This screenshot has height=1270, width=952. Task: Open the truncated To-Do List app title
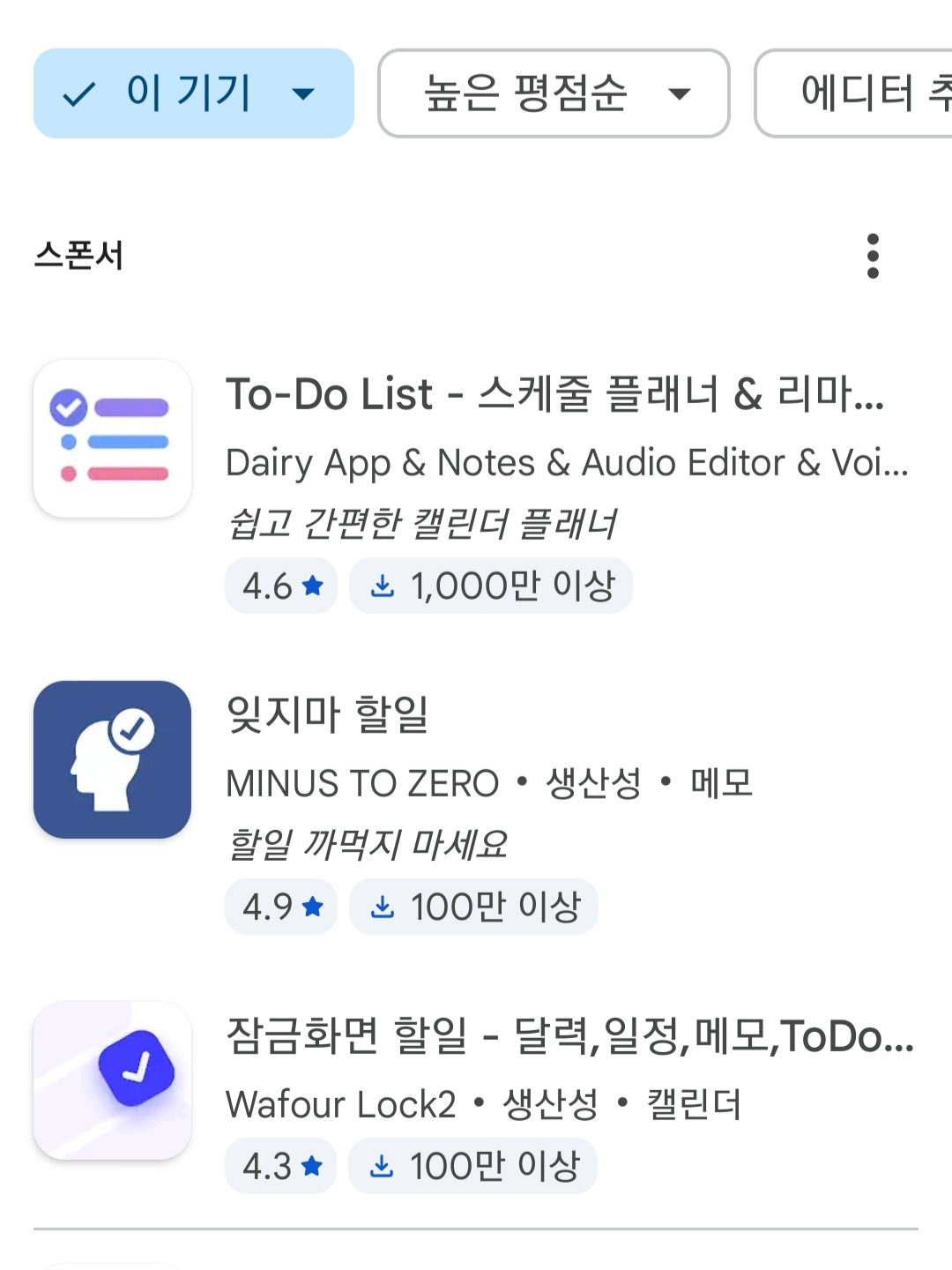[555, 395]
